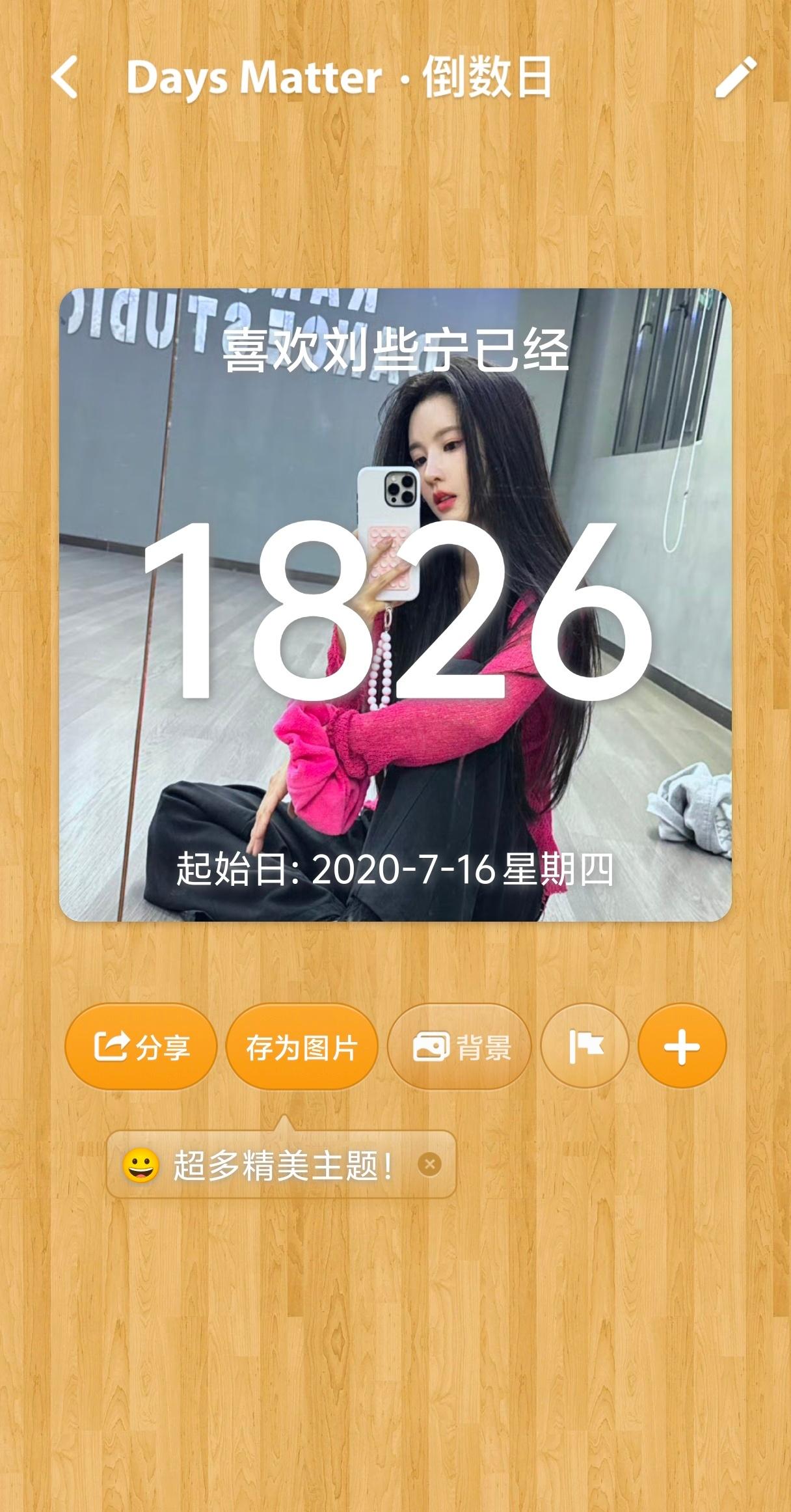Save the card via 存为图片
Image resolution: width=791 pixels, height=1512 pixels.
coord(301,1047)
